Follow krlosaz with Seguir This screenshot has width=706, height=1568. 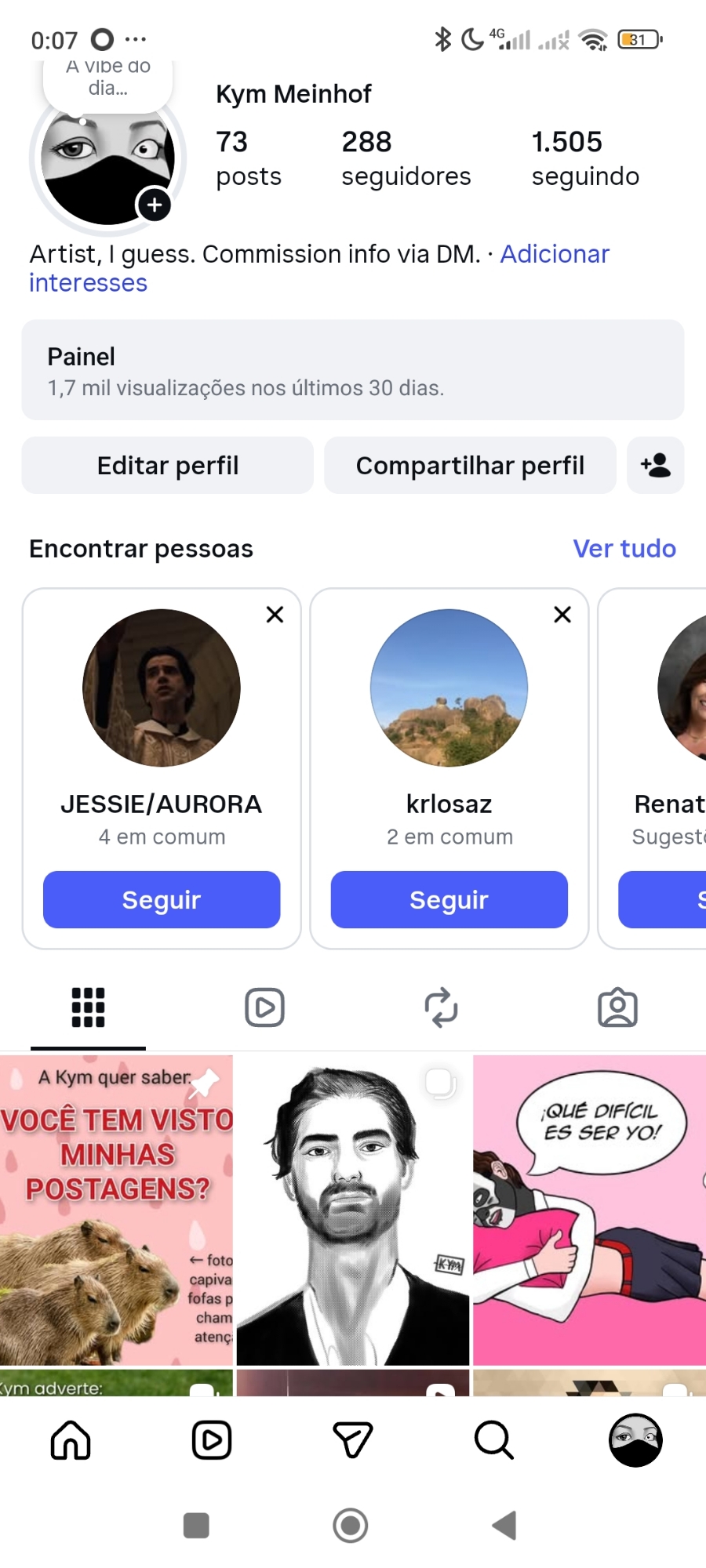point(449,900)
